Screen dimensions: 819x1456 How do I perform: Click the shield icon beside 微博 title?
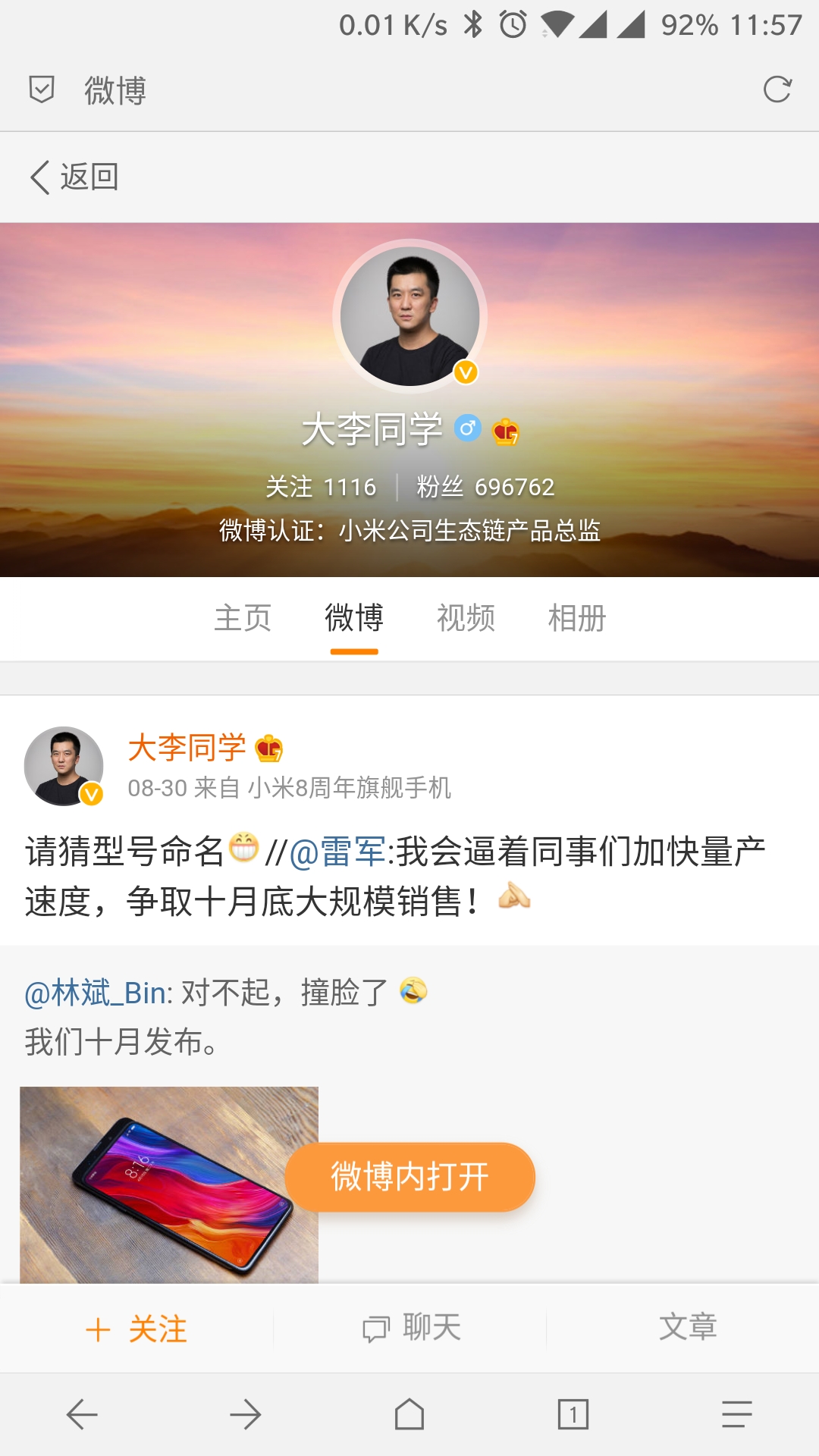(43, 90)
